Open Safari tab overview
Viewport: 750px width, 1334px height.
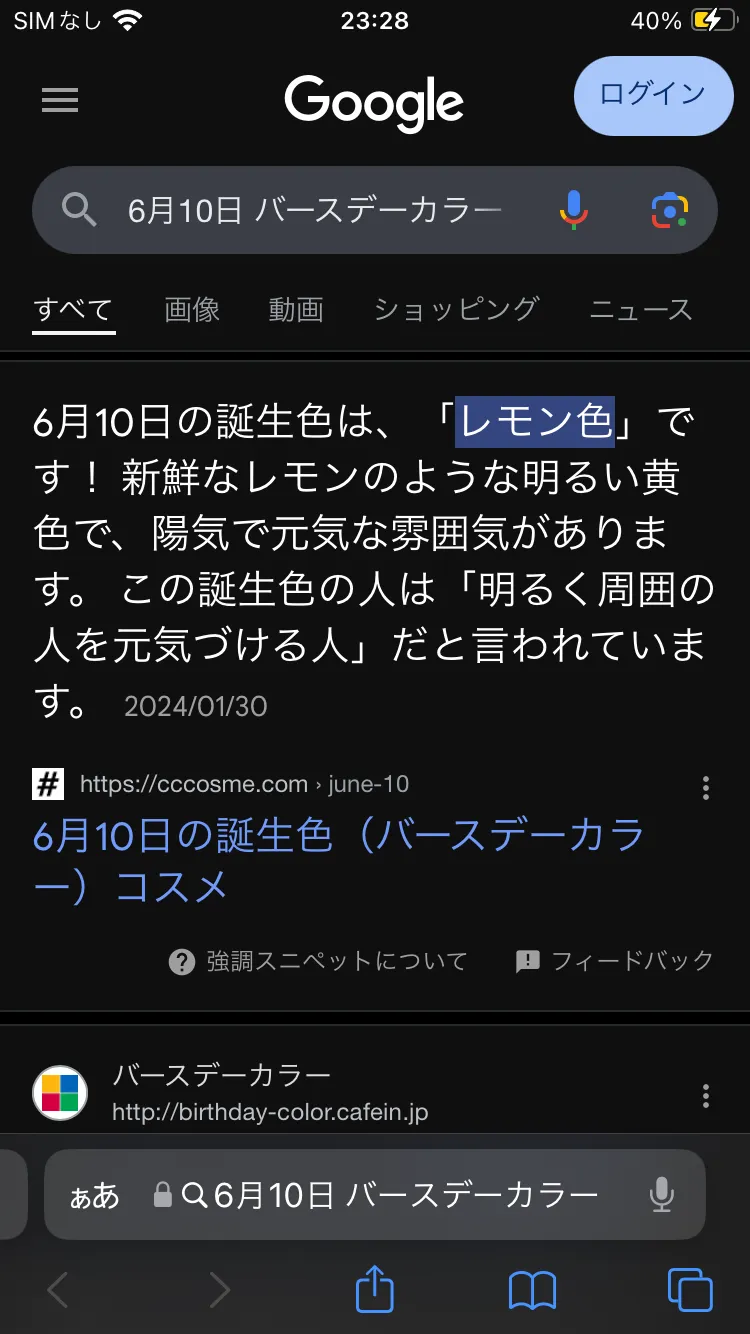[x=690, y=1290]
